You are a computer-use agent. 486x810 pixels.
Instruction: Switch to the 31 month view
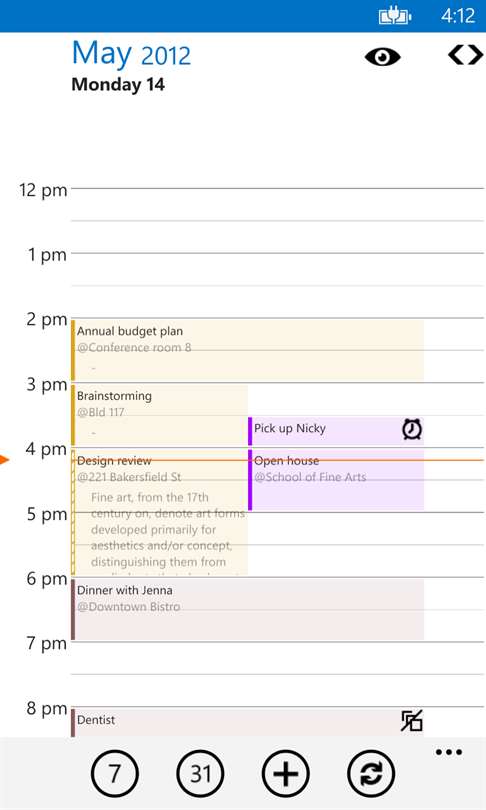[200, 774]
